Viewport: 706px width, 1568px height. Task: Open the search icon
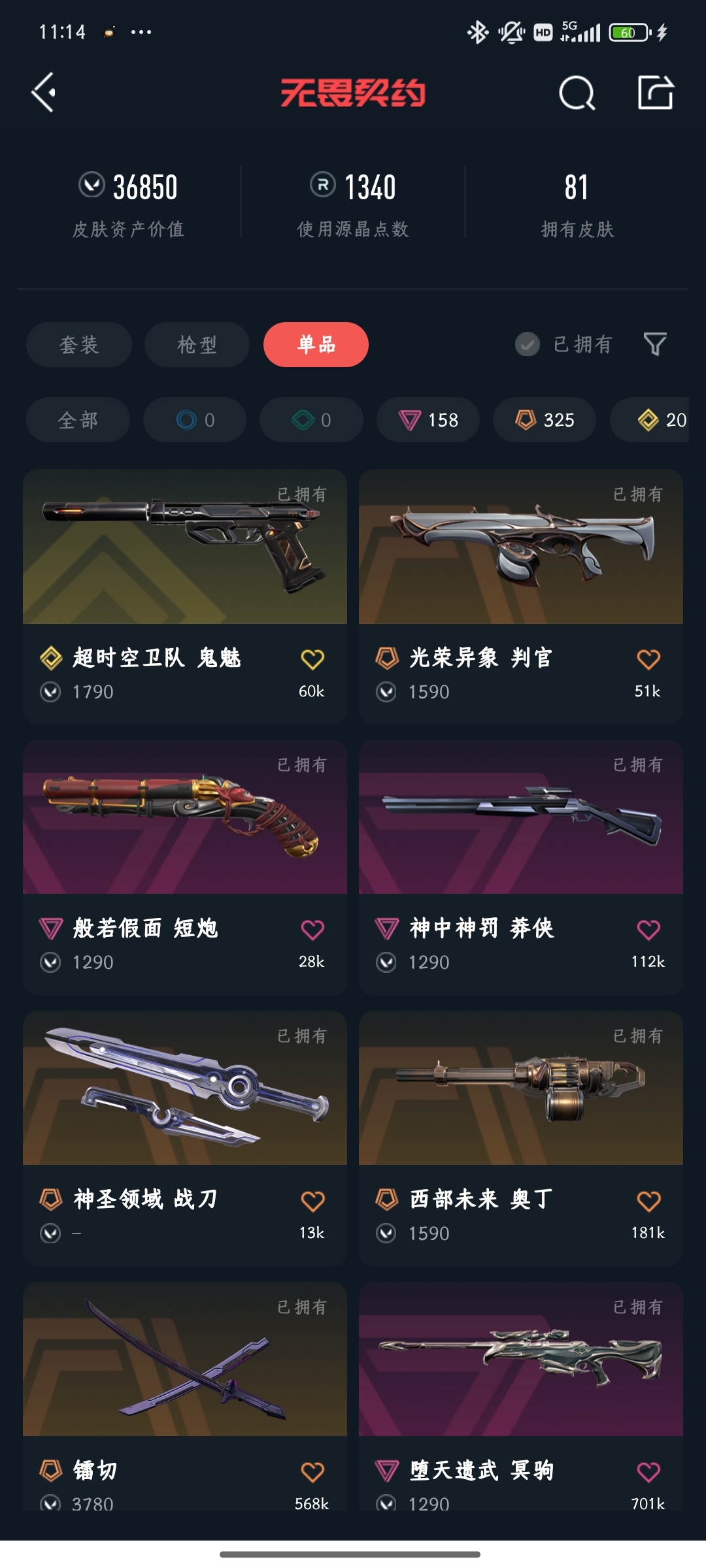pos(577,93)
